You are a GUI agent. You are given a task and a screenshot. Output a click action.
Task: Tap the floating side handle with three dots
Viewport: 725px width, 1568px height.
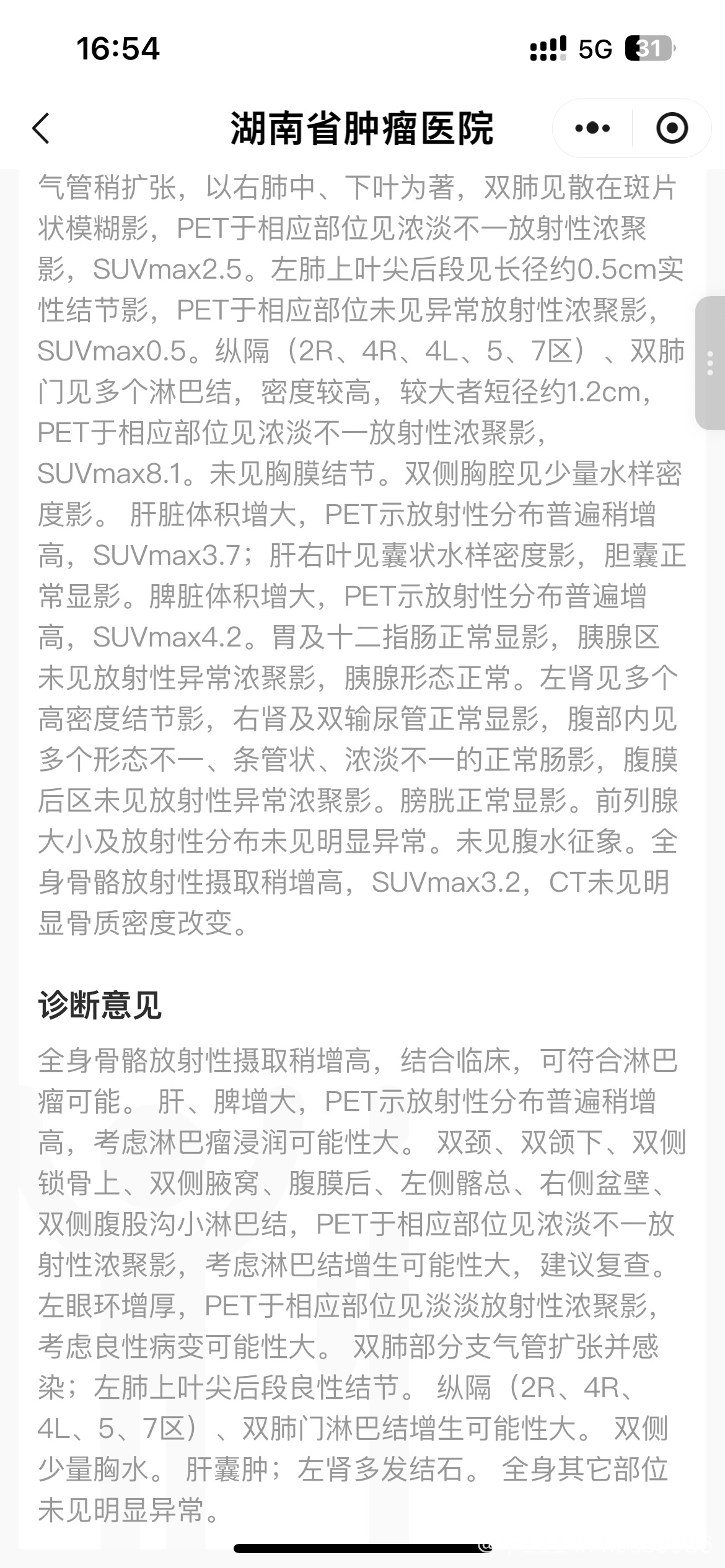point(710,363)
